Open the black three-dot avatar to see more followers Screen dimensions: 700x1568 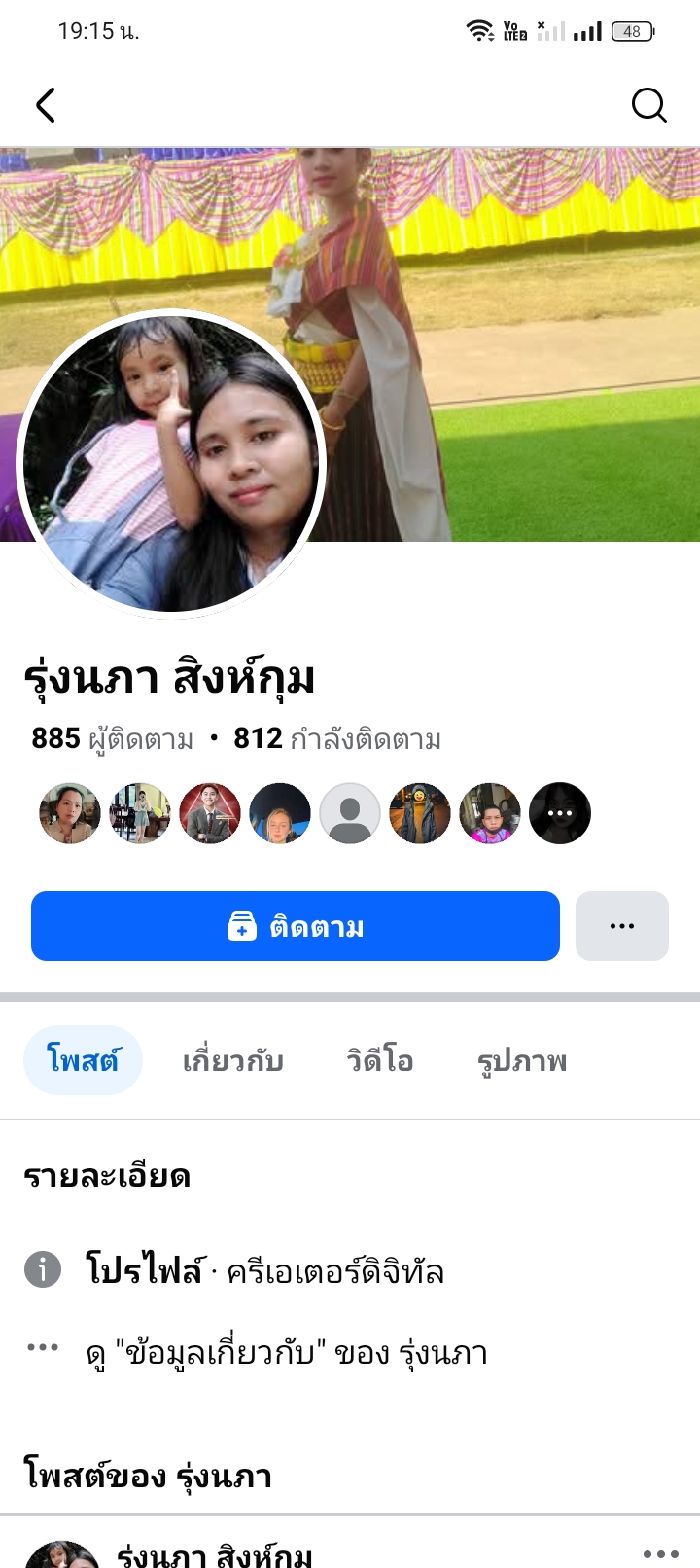click(x=560, y=813)
